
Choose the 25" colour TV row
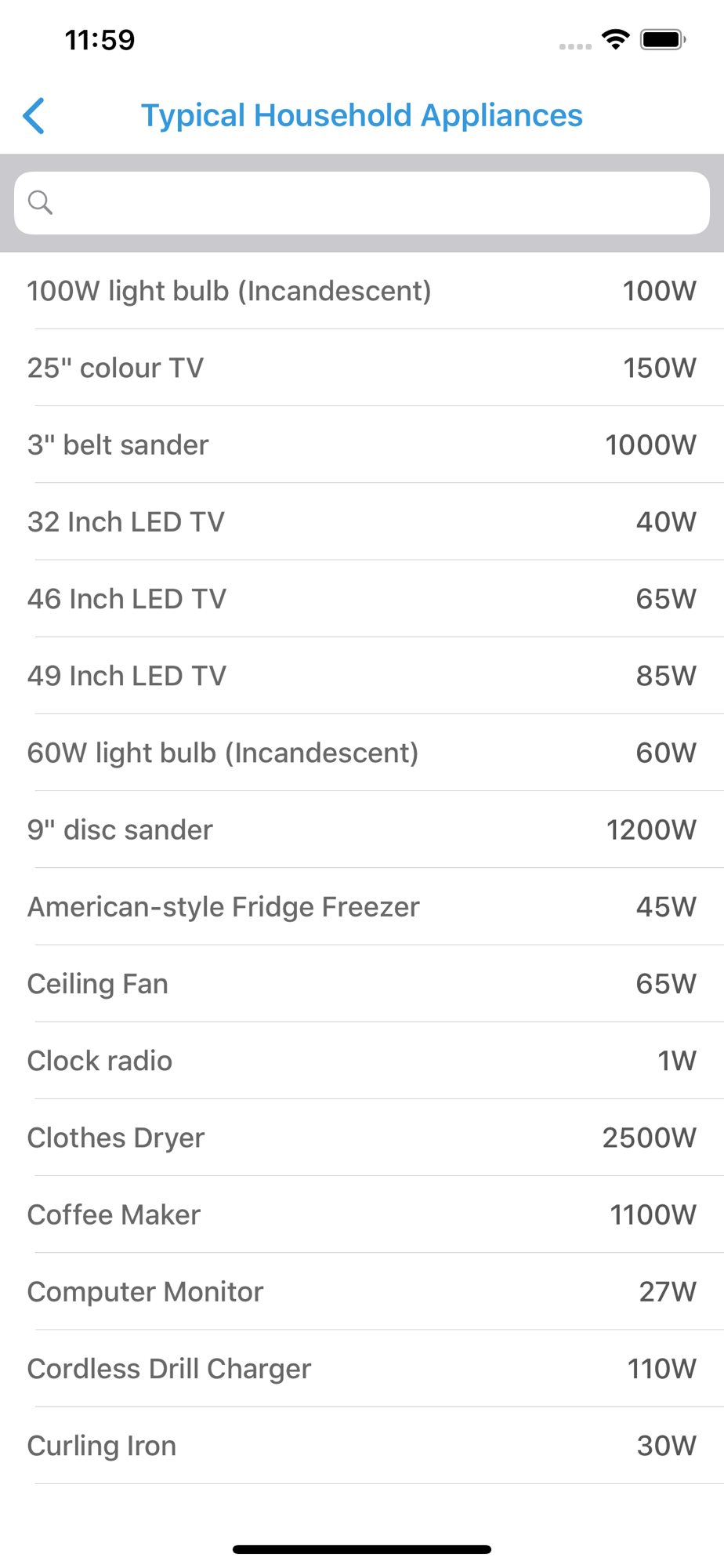[x=362, y=368]
